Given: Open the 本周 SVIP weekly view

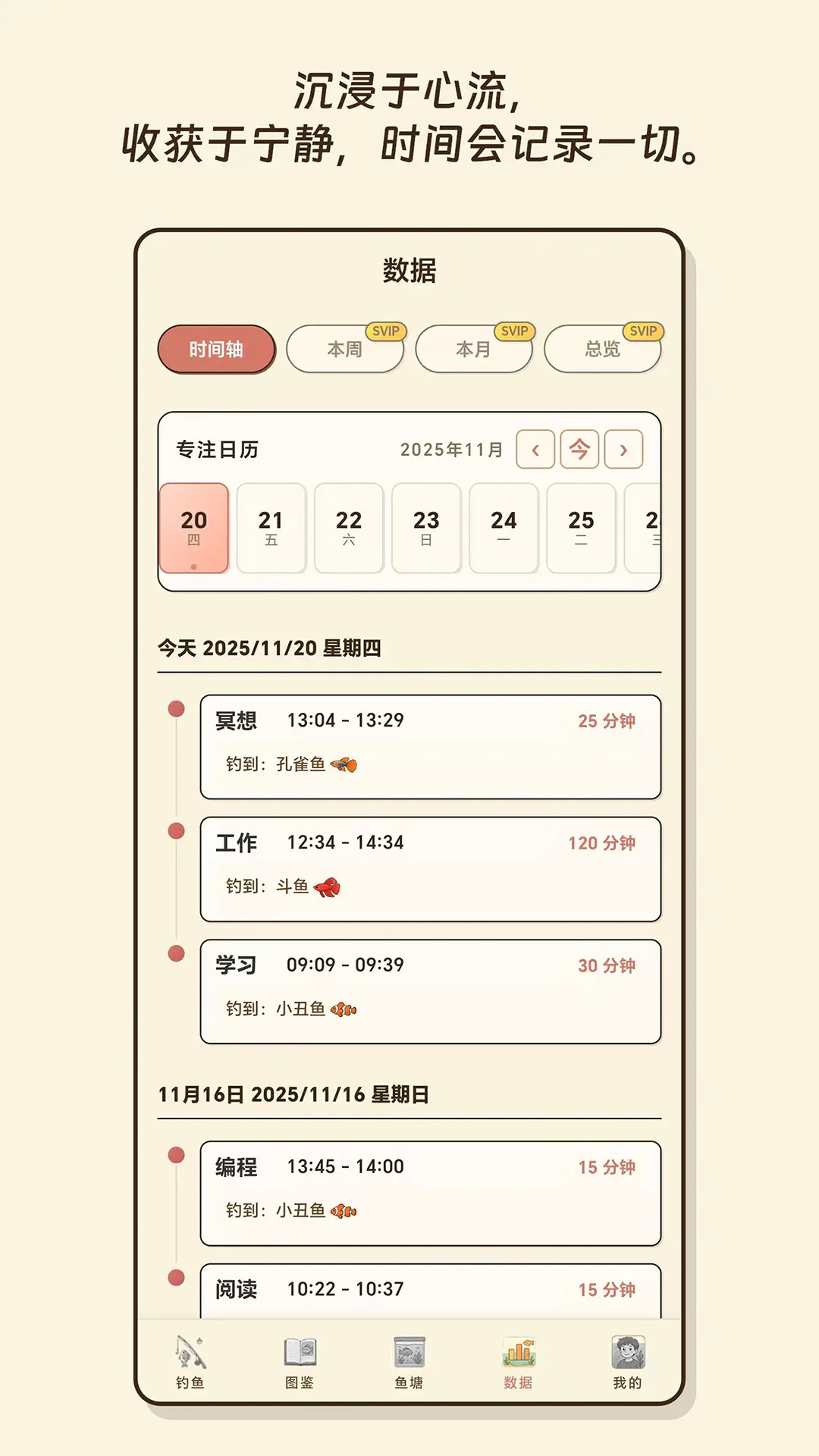Looking at the screenshot, I should (344, 350).
